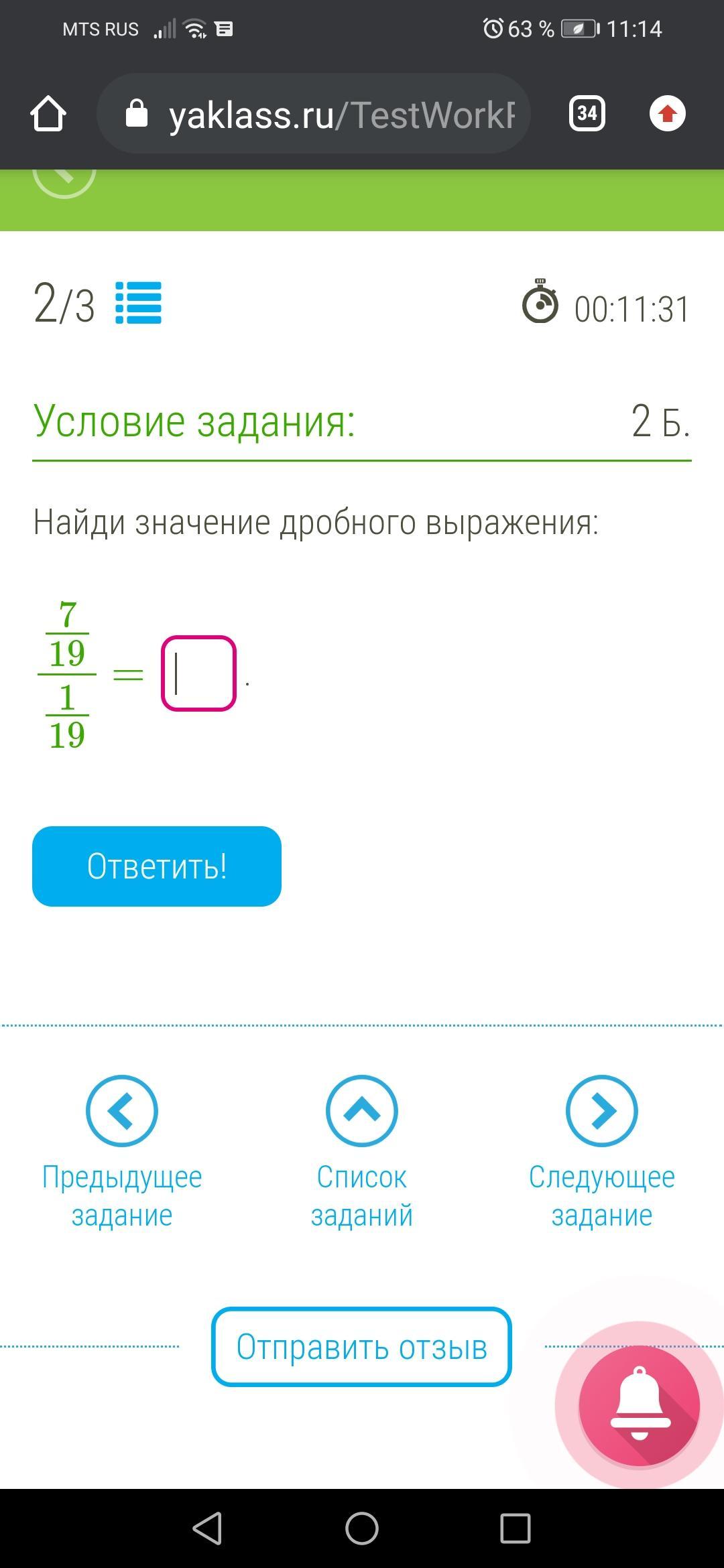Submit answer with the Ответить! button

tap(157, 866)
